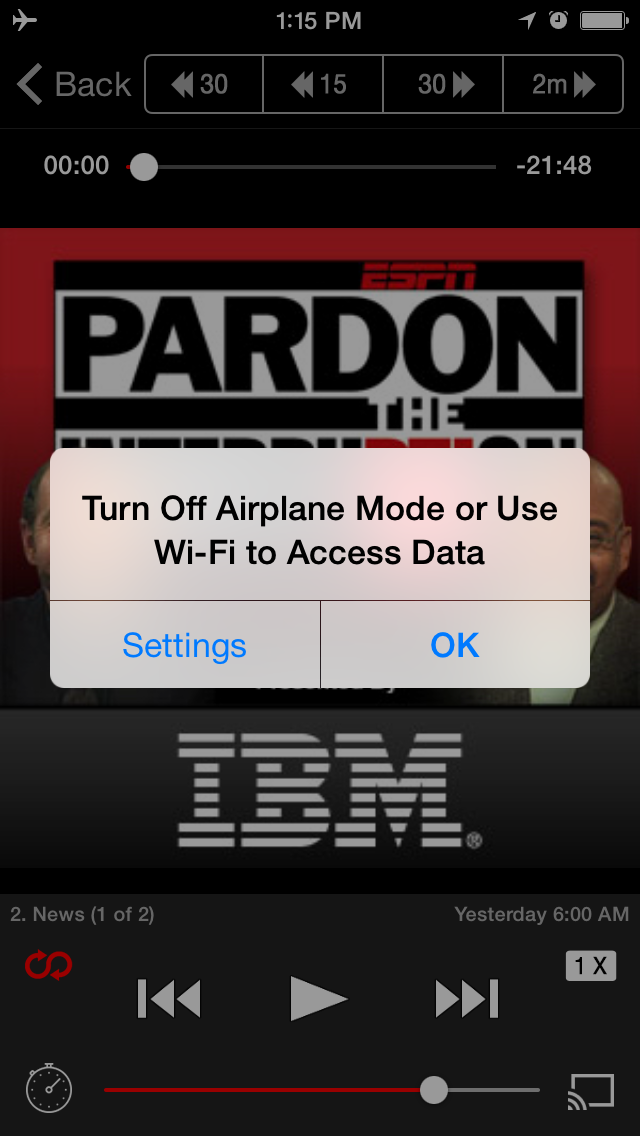
Task: Toggle the repeat icon
Action: (49, 966)
